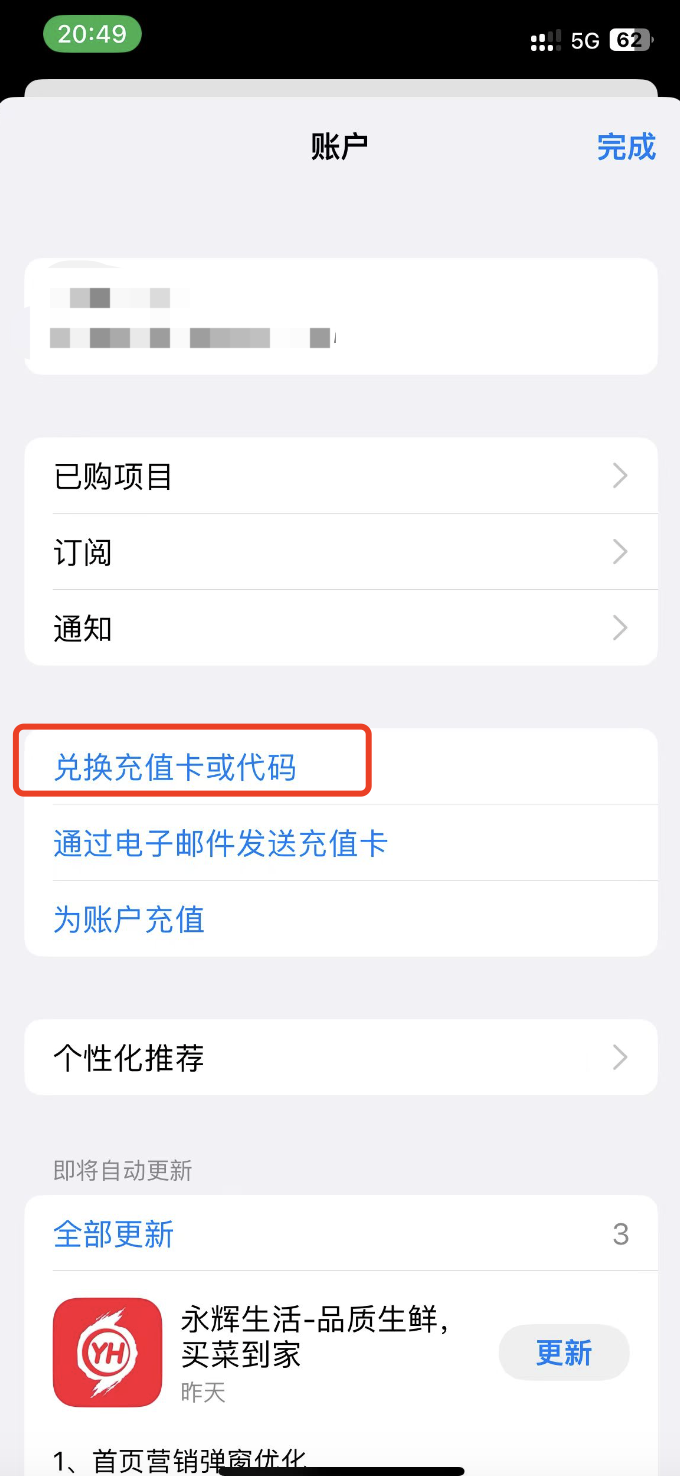Open the 永辉生活 app icon
Screen dimensions: 680x1476
coord(107,1352)
